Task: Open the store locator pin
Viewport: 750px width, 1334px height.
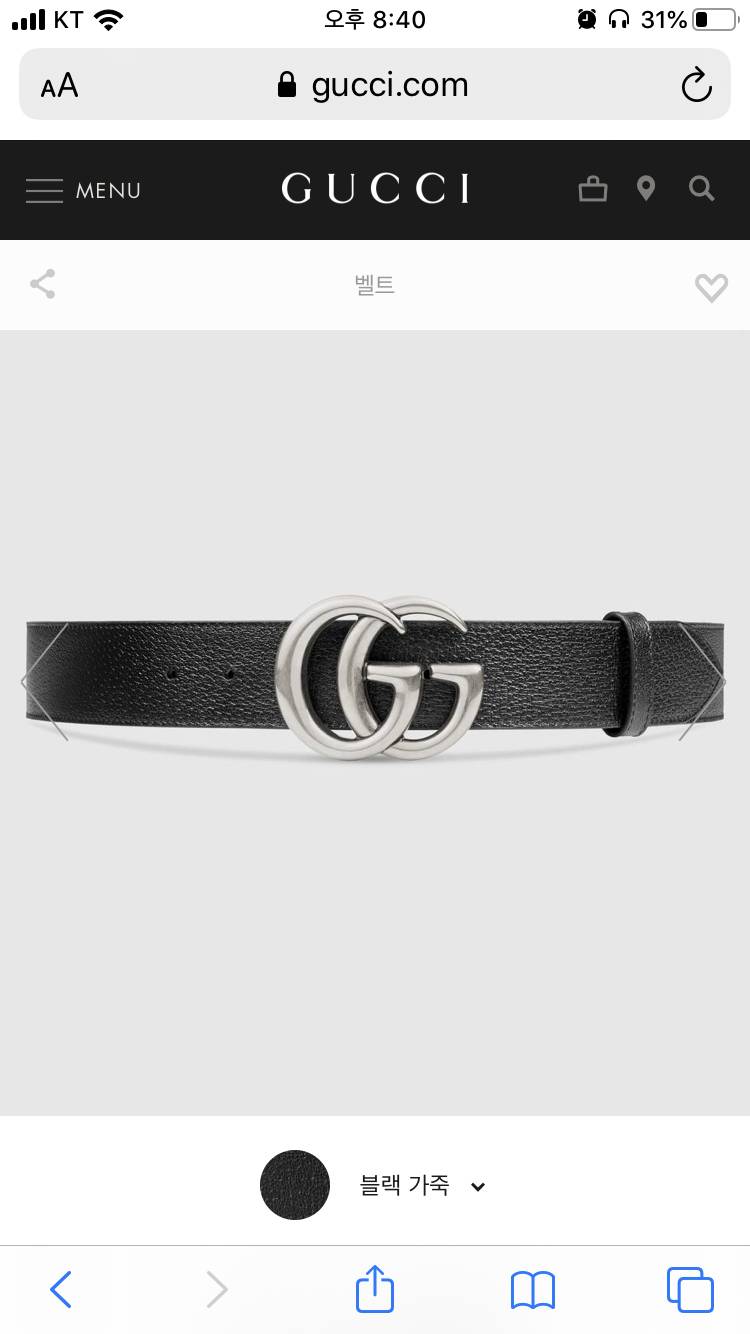Action: tap(646, 188)
